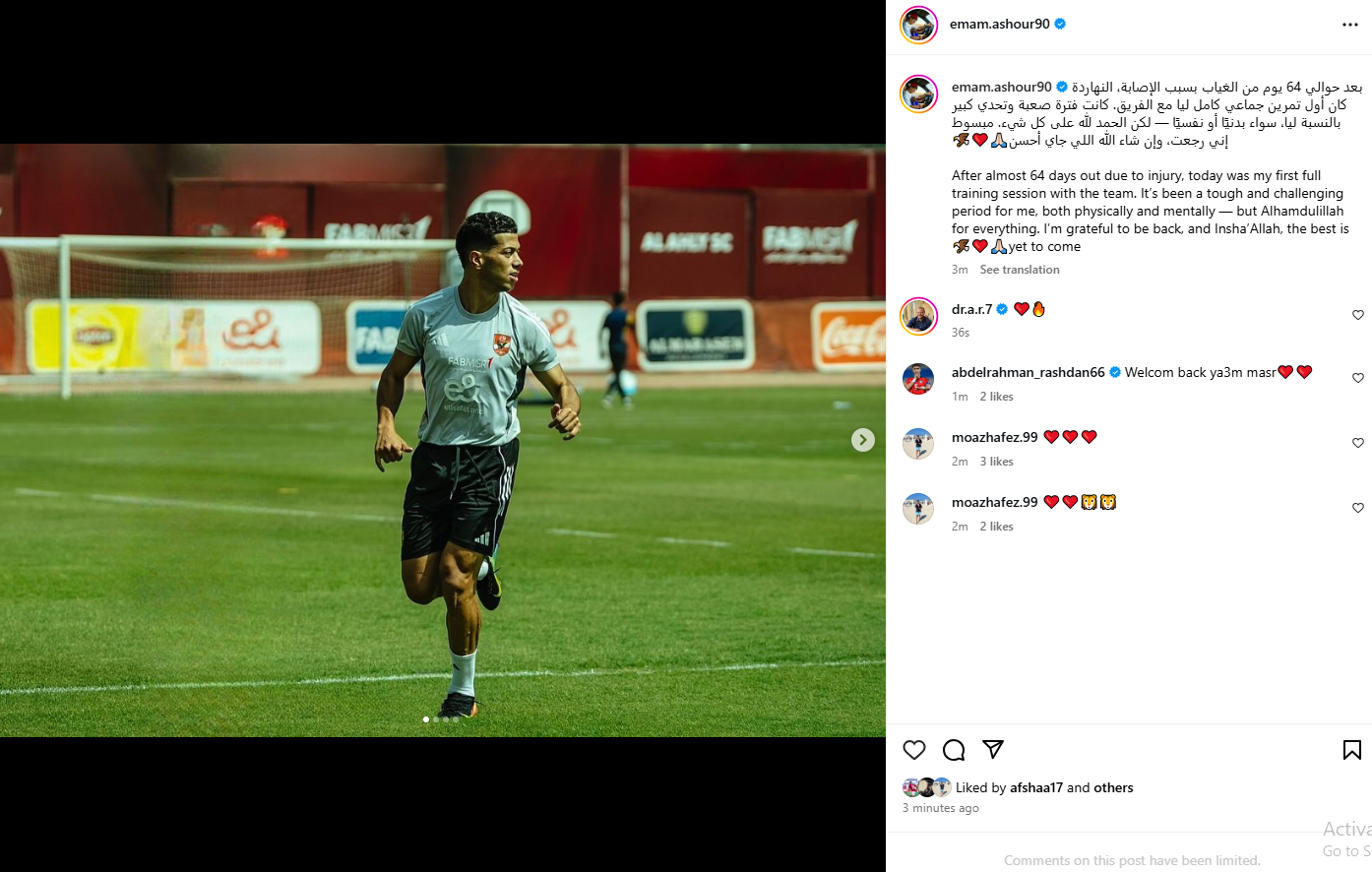Screen dimensions: 1372x872
Task: Open dr.a.r.7's profile
Action: point(971,309)
